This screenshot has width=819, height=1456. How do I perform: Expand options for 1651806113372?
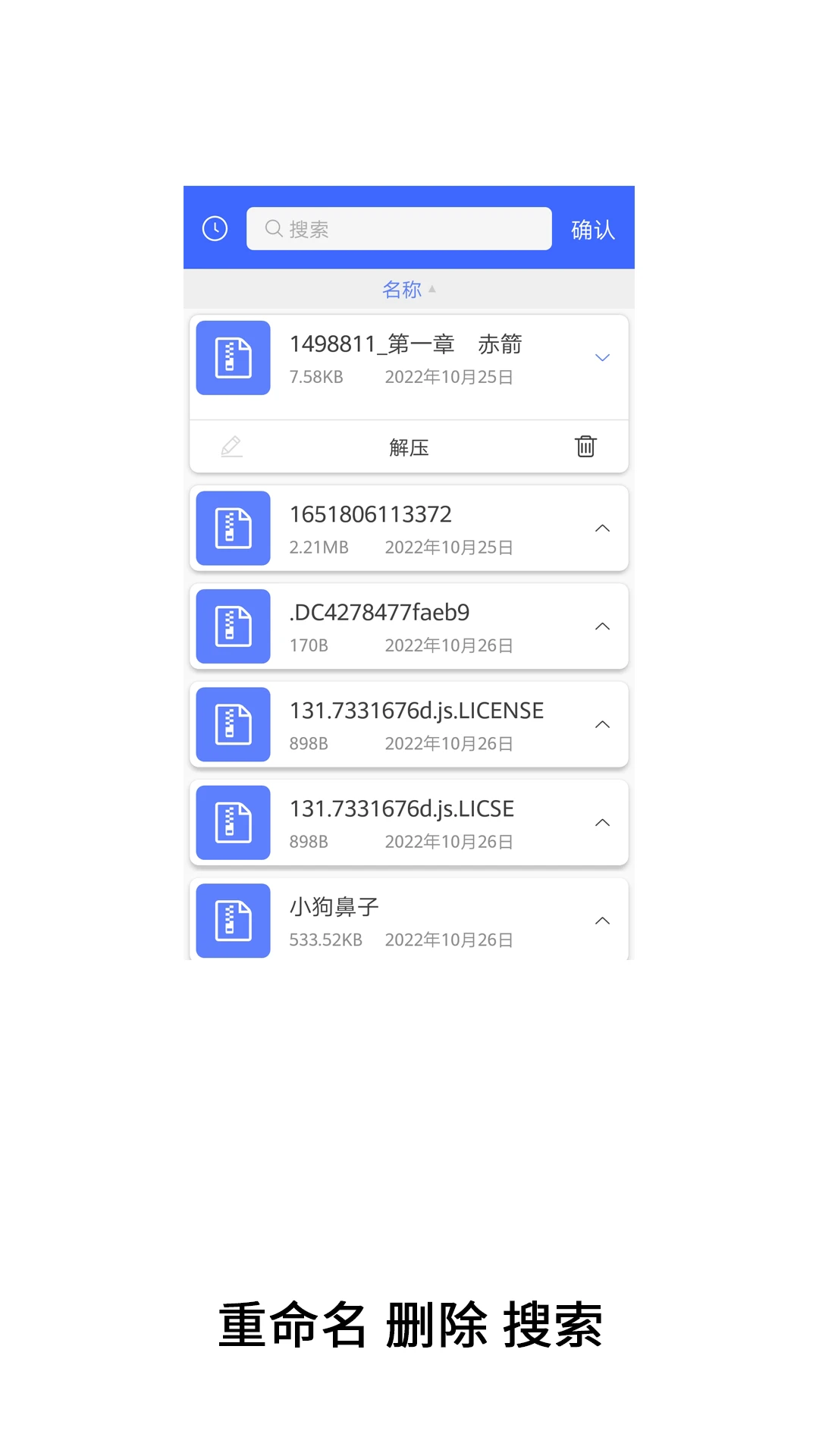602,529
